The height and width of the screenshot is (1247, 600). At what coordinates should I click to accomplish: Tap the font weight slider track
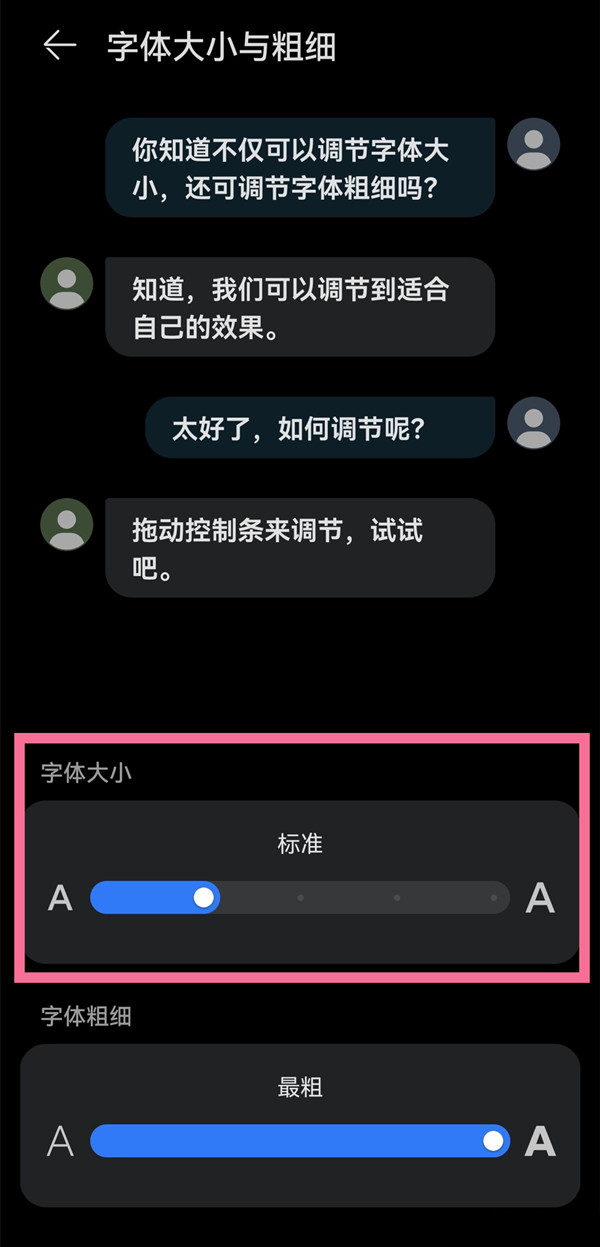[x=300, y=1141]
